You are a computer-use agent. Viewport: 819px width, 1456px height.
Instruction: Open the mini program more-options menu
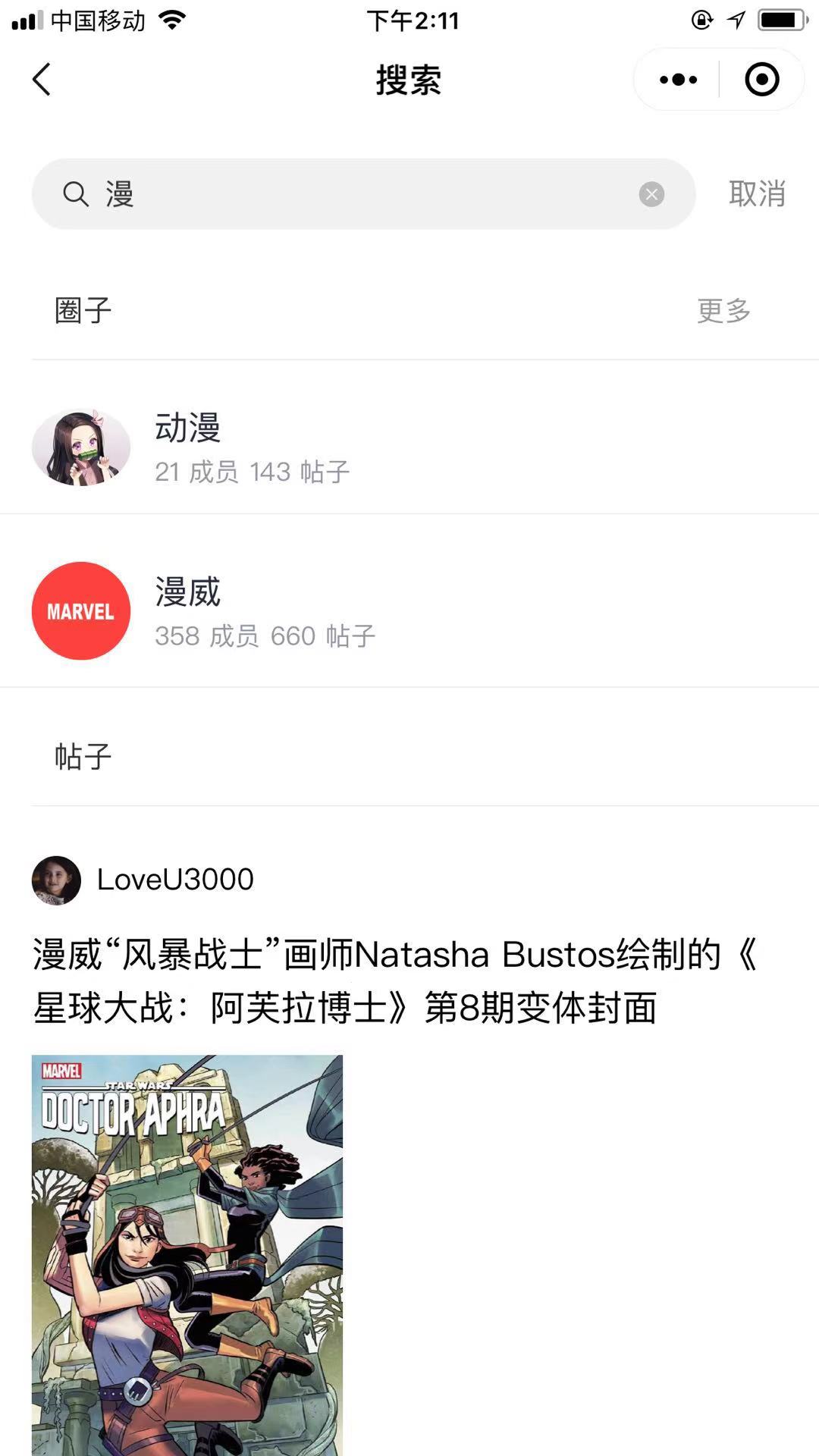[x=678, y=80]
